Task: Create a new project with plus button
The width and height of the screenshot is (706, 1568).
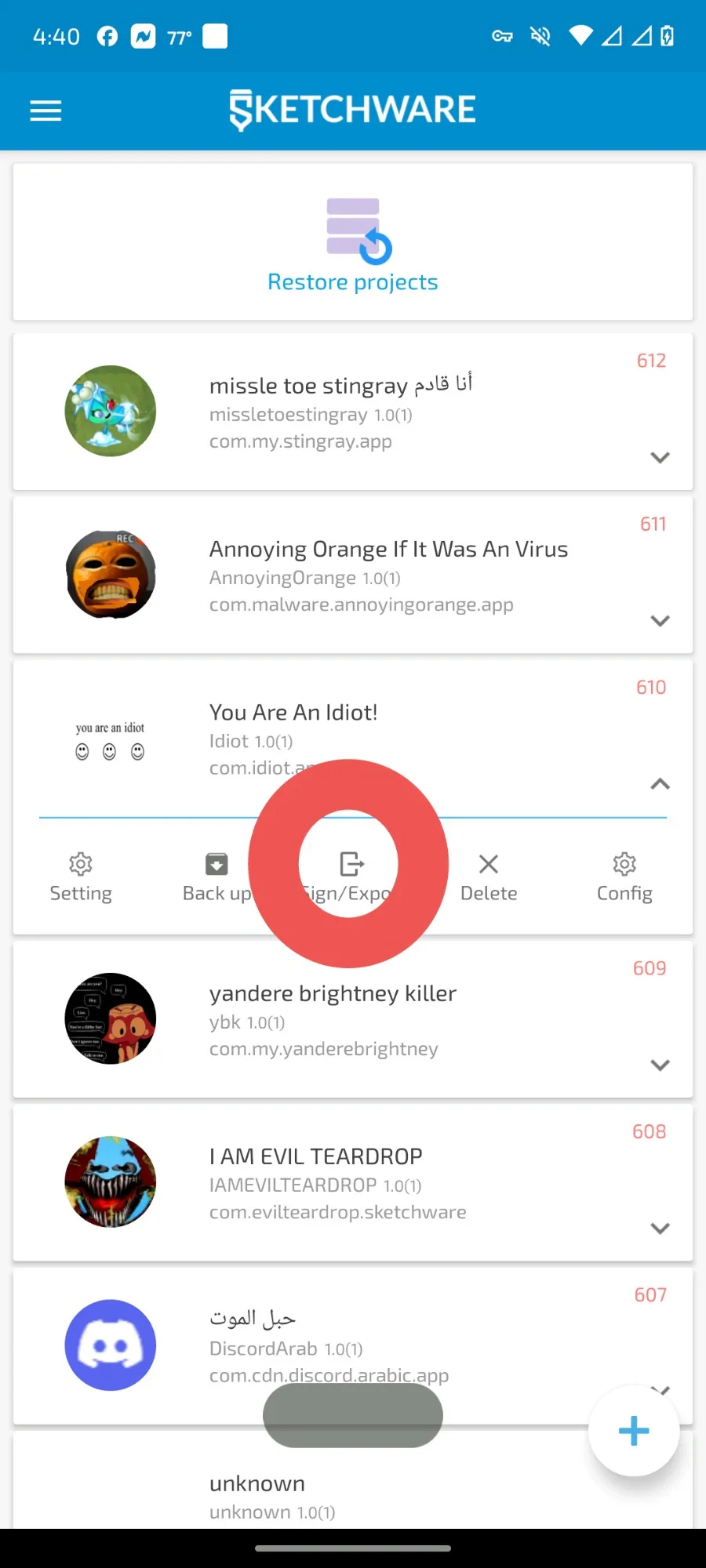Action: [x=634, y=1431]
